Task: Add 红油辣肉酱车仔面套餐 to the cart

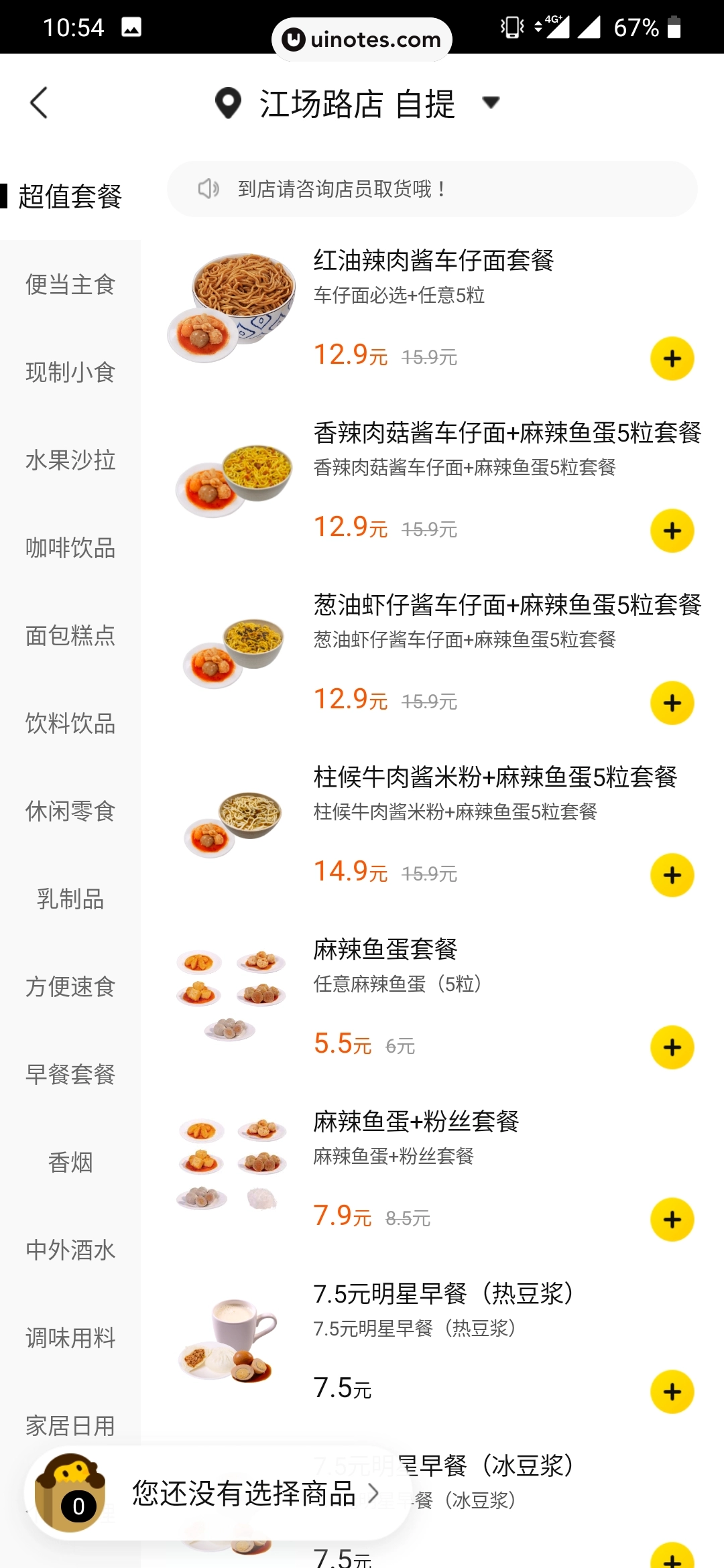Action: [672, 358]
